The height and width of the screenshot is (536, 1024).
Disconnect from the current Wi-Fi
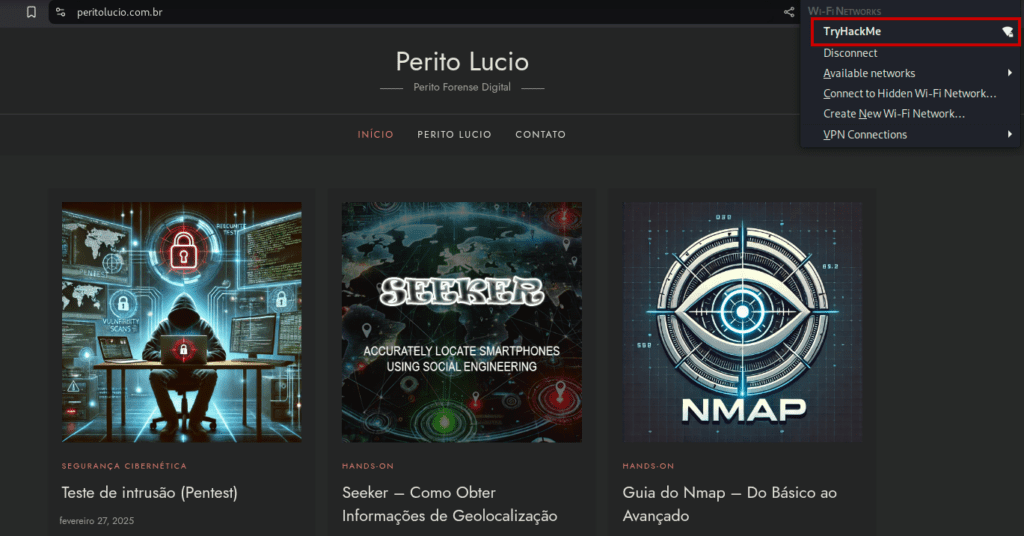click(x=850, y=53)
